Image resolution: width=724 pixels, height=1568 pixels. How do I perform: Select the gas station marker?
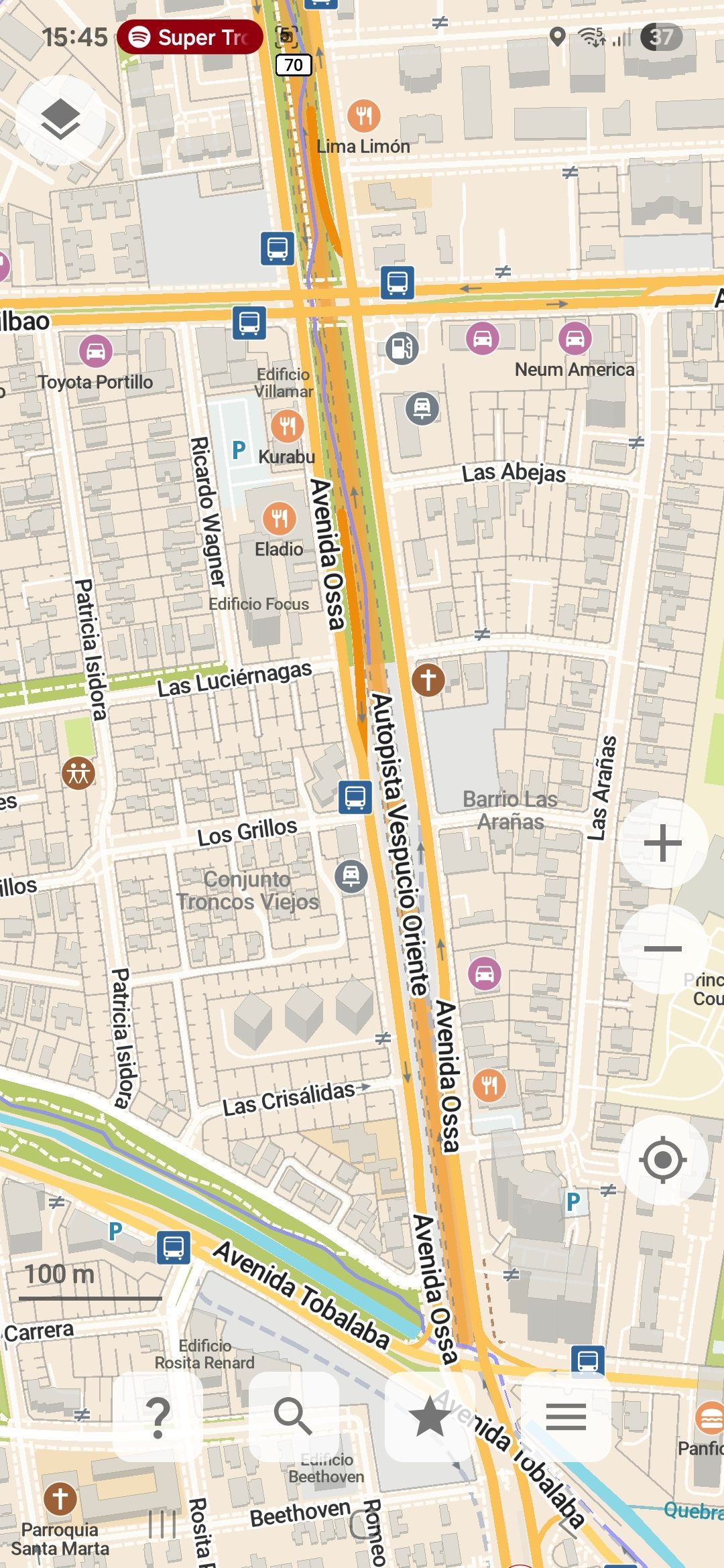click(x=402, y=347)
